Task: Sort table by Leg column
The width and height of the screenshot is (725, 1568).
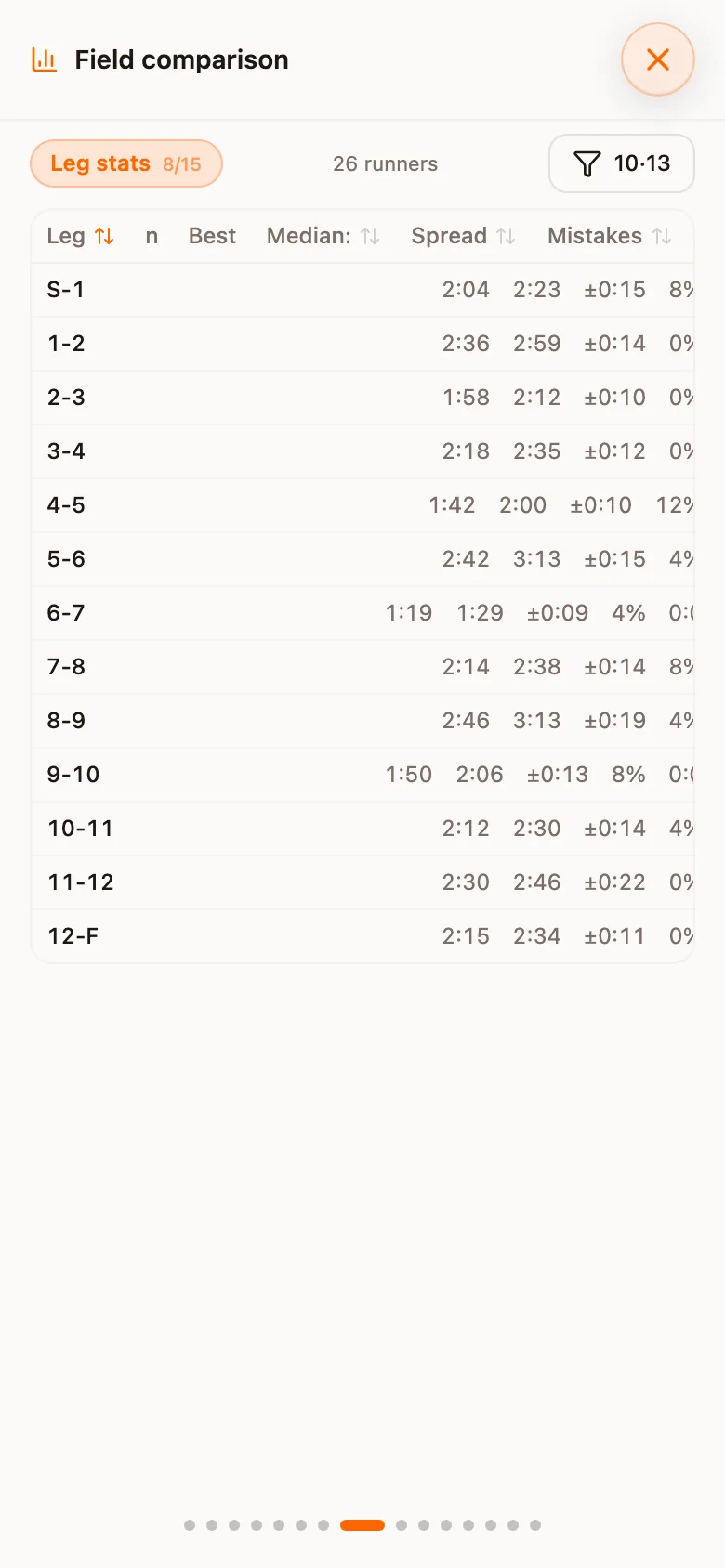Action: tap(81, 236)
